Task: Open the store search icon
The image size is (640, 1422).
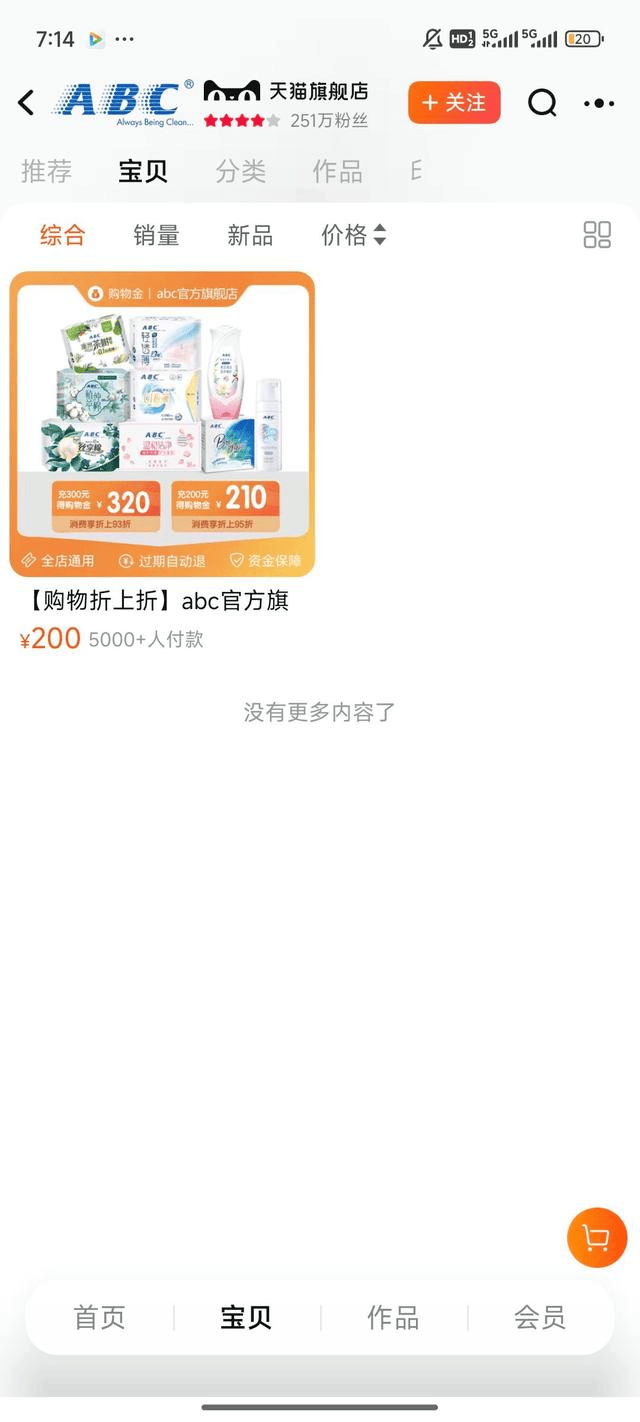Action: point(542,102)
